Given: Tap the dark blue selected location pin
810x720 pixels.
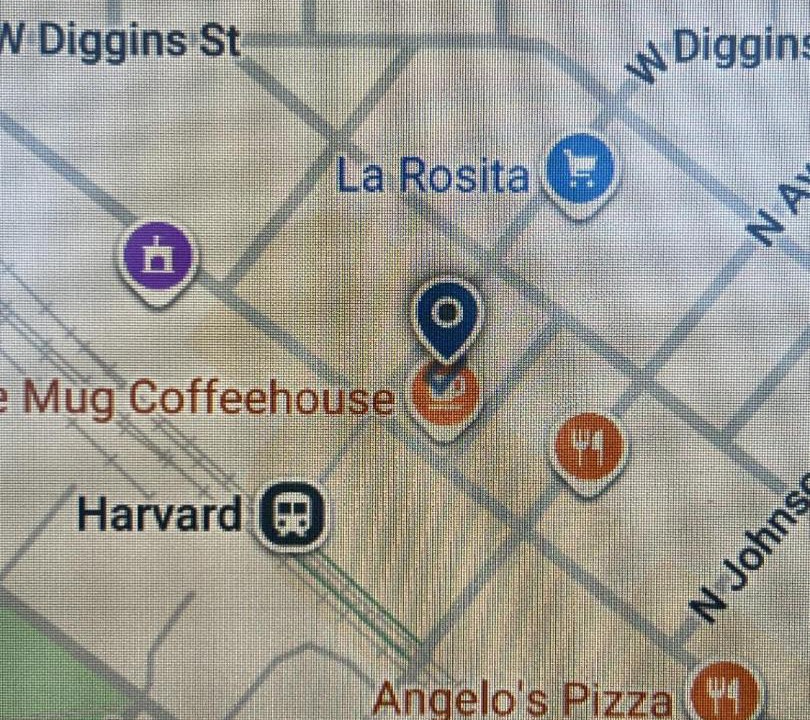Looking at the screenshot, I should (448, 315).
